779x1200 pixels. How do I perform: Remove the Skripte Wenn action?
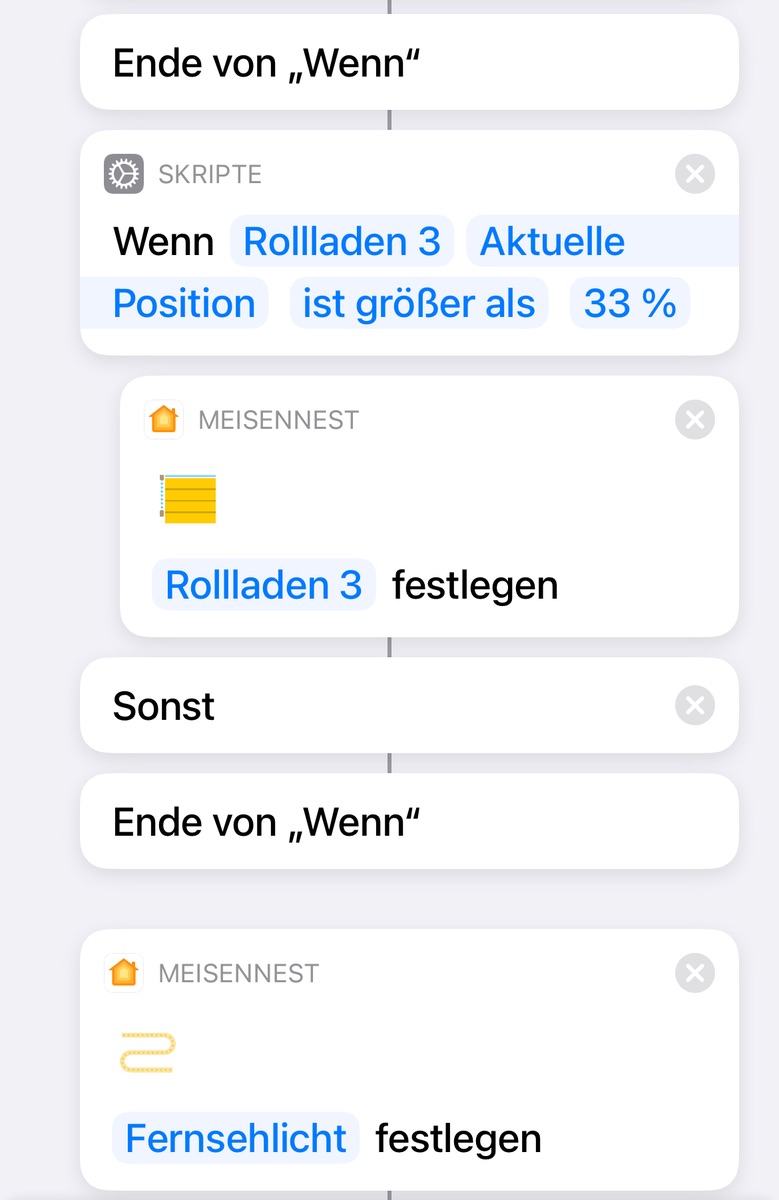click(x=695, y=175)
